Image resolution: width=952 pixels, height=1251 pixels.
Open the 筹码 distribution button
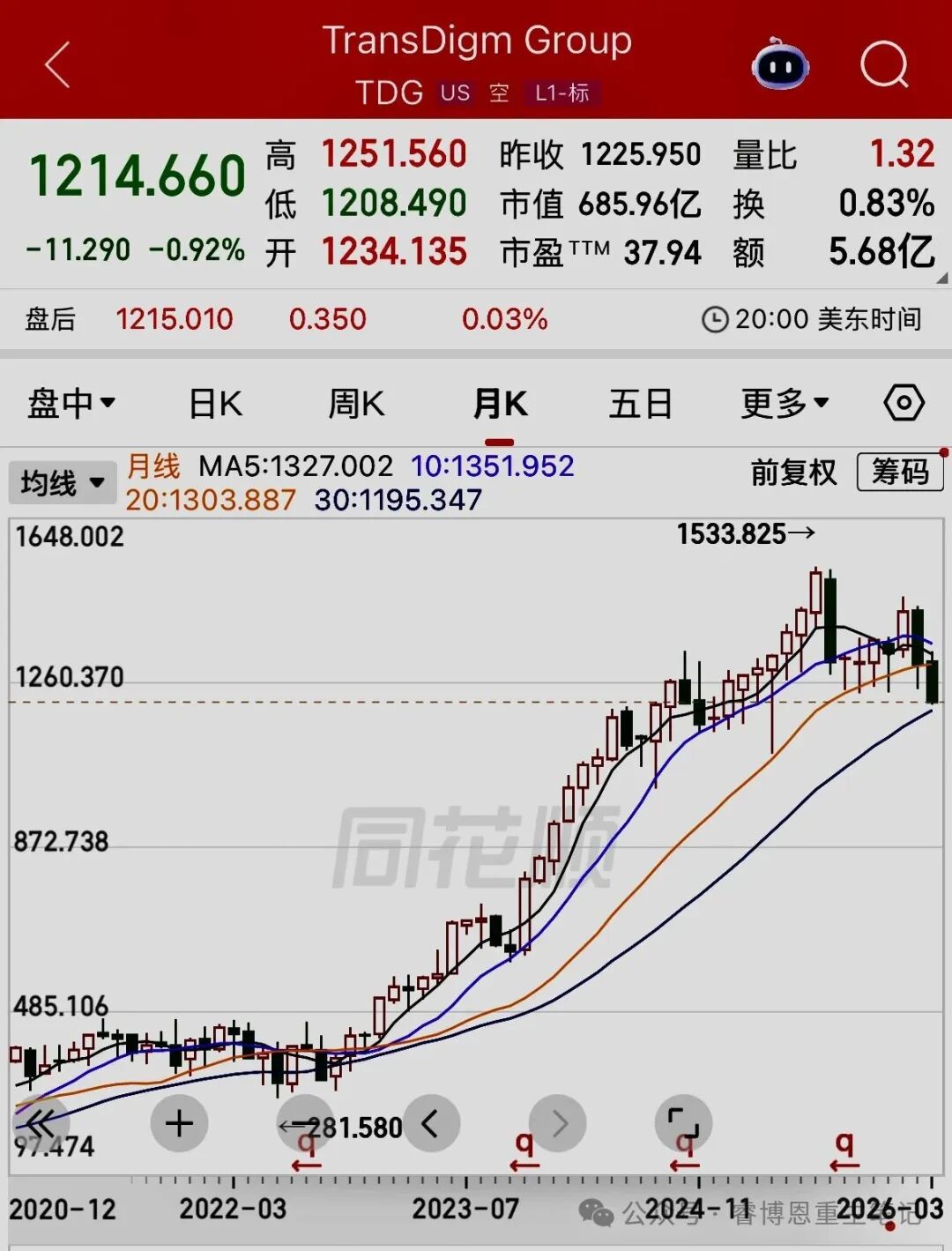click(x=899, y=473)
